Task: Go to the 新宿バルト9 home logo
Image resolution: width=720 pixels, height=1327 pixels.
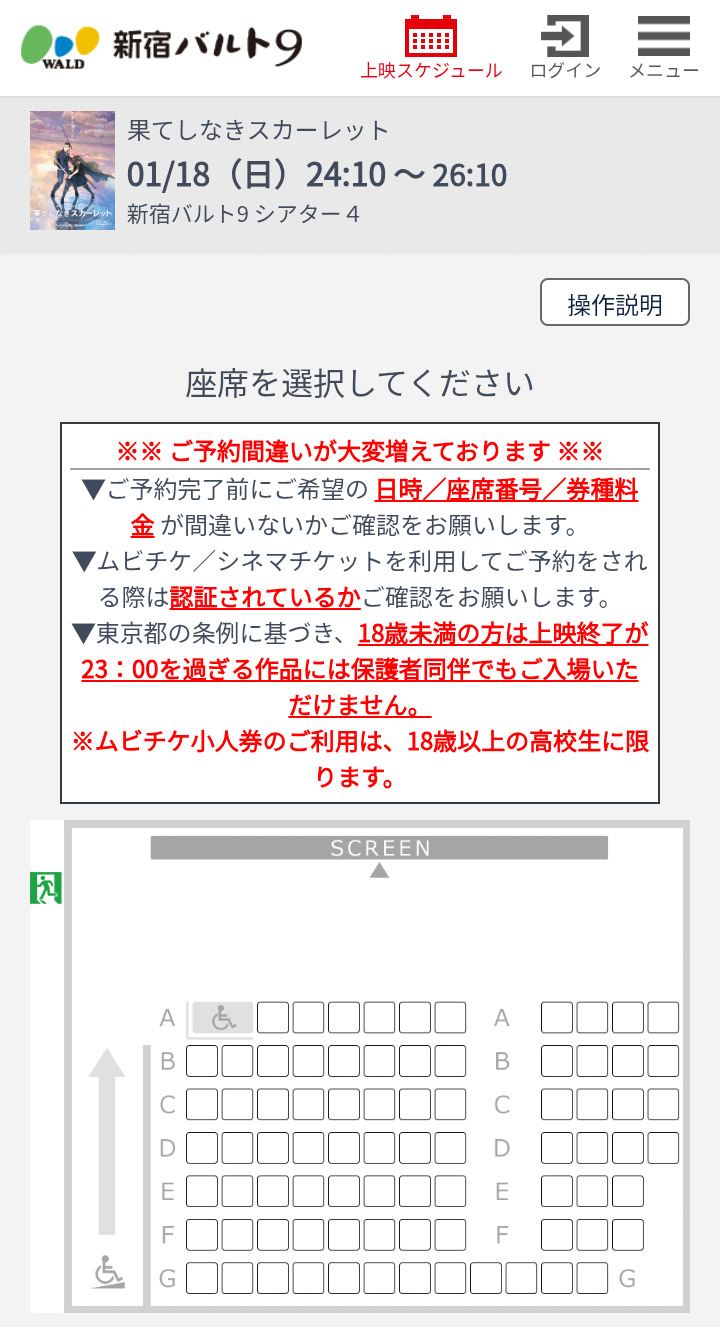Action: click(162, 45)
